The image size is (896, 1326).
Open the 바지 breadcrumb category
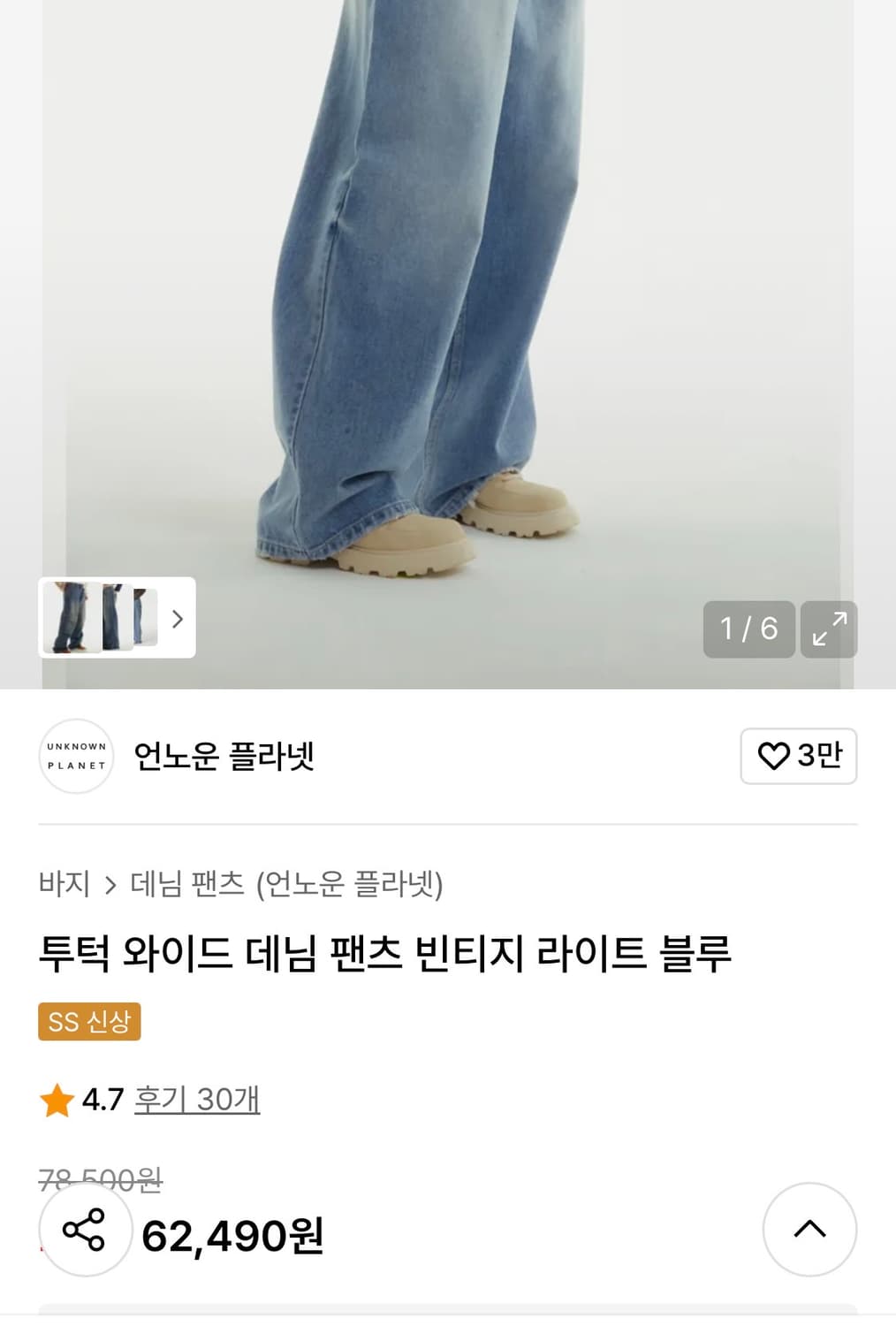pos(64,882)
